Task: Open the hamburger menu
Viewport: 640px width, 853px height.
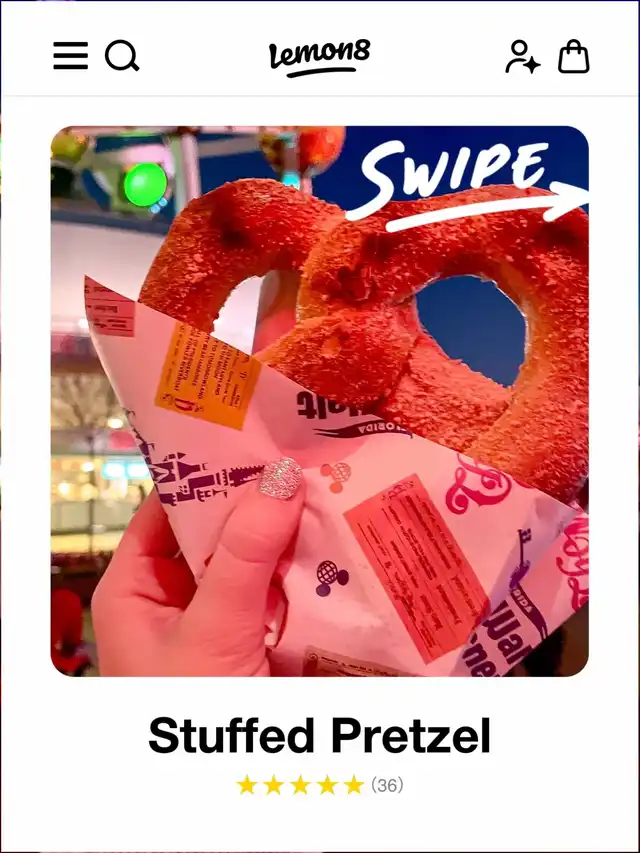Action: point(70,55)
